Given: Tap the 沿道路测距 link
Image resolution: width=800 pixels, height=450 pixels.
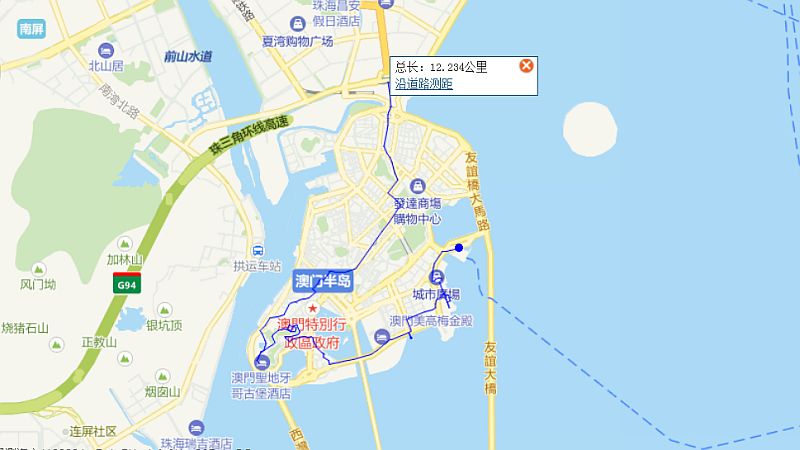Looking at the screenshot, I should [424, 84].
